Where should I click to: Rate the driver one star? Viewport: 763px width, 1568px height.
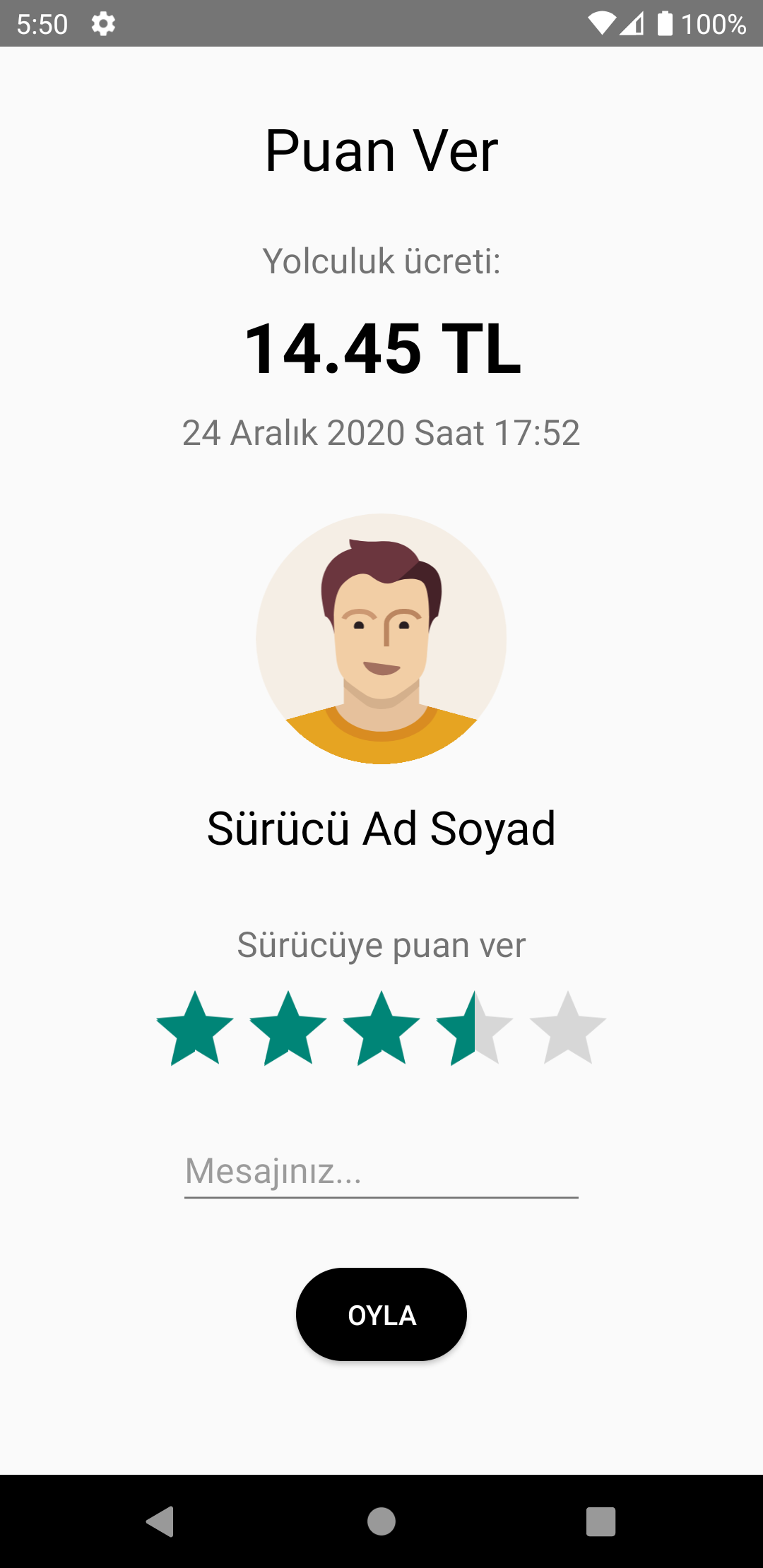[x=195, y=1030]
